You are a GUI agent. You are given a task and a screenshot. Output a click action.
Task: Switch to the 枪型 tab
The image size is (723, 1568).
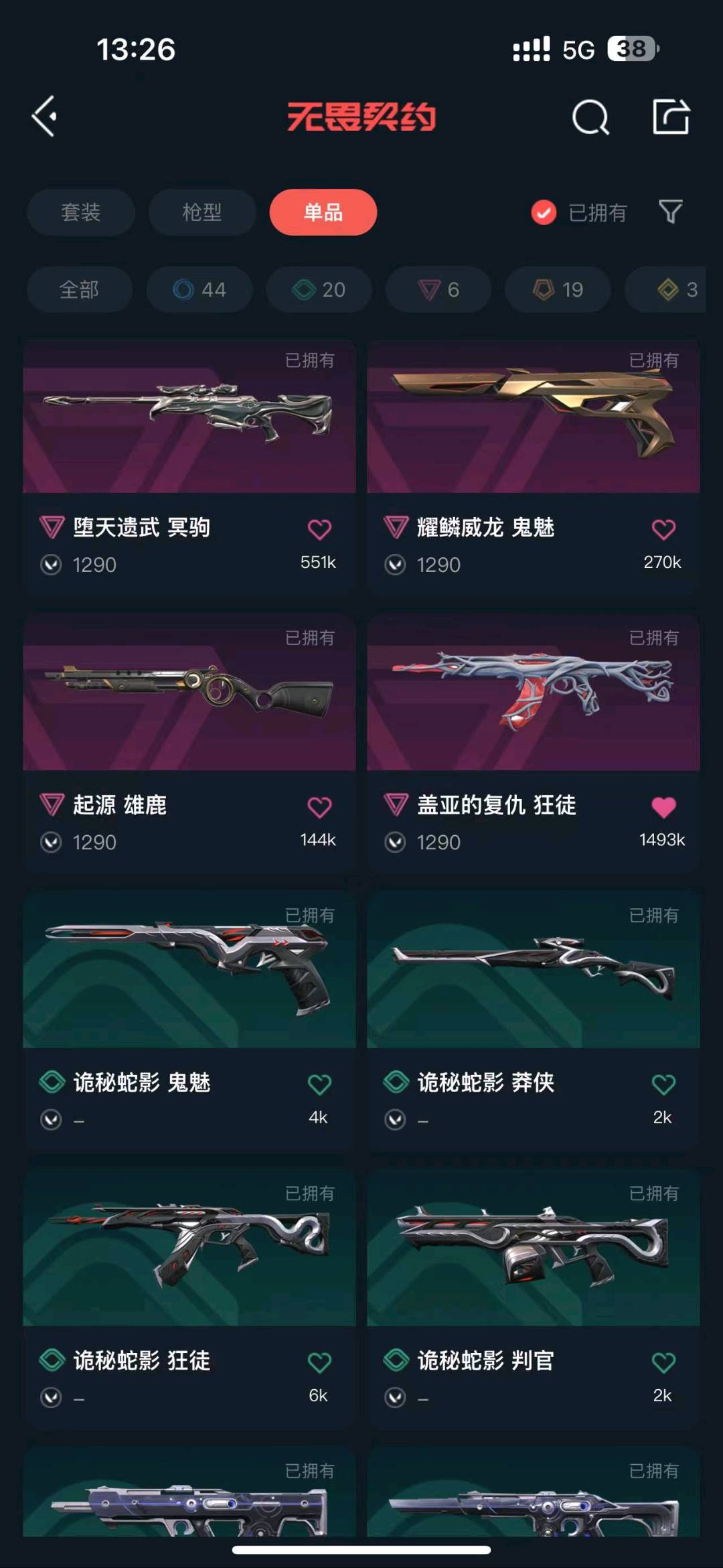click(x=202, y=212)
